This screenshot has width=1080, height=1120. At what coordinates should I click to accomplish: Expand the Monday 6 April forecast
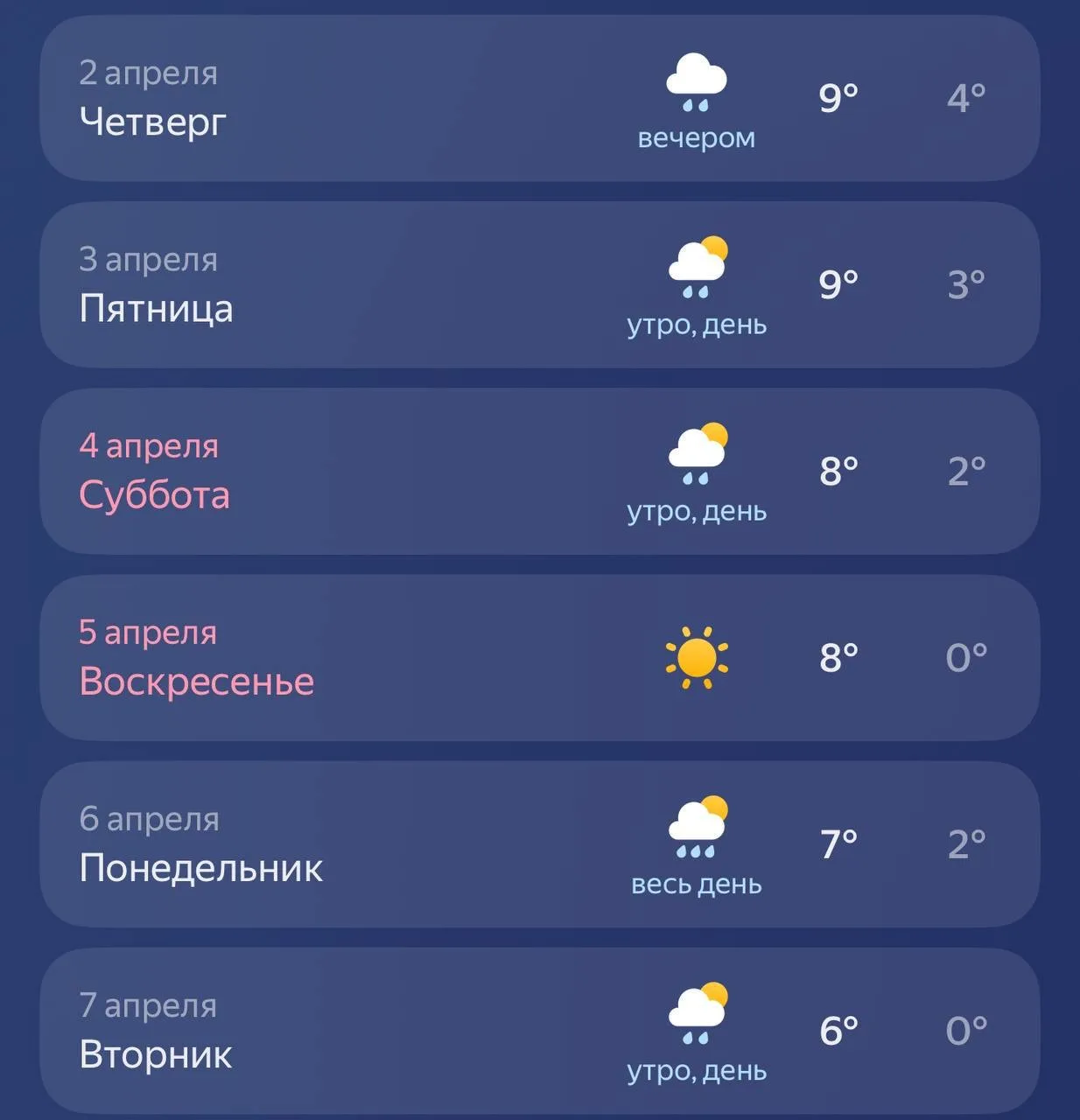[539, 843]
